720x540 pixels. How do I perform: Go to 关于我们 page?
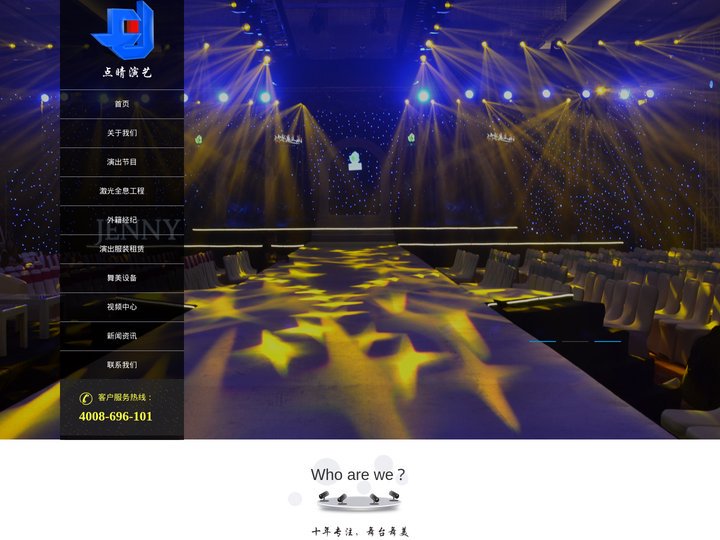pos(122,133)
